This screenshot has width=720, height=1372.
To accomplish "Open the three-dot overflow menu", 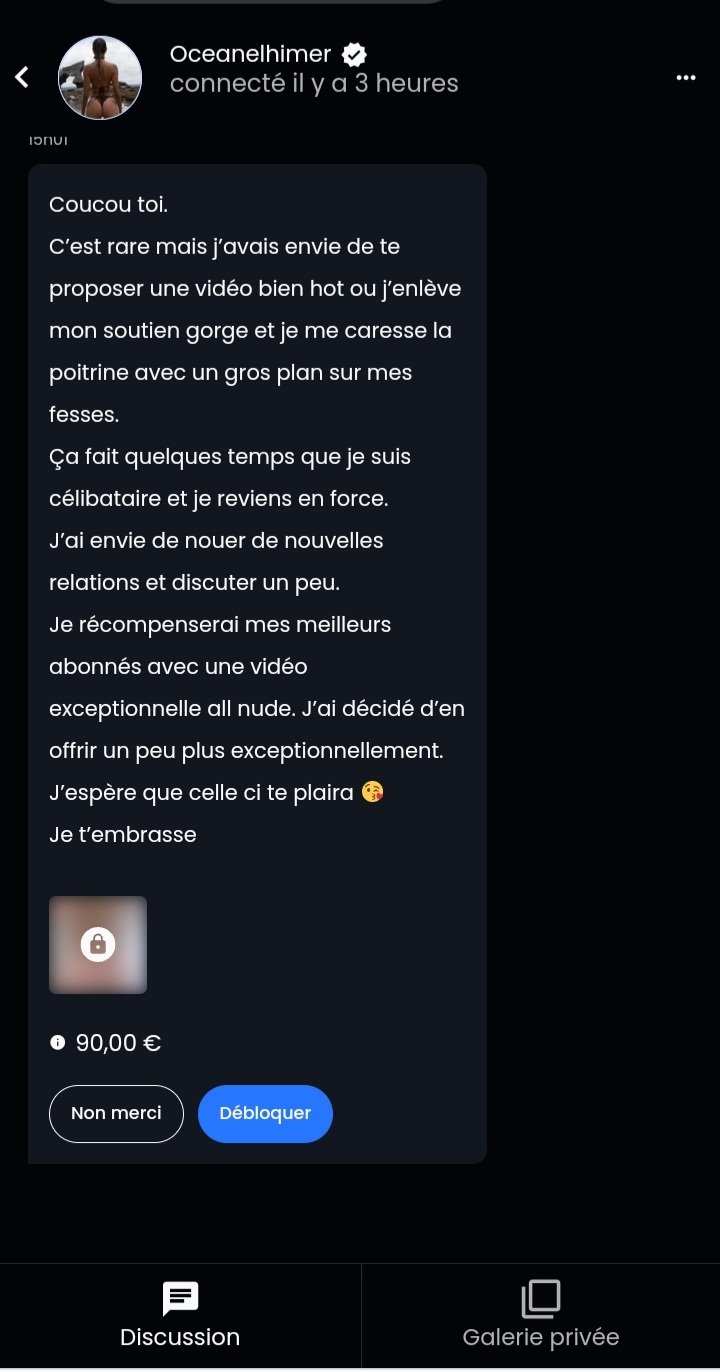I will tap(685, 78).
